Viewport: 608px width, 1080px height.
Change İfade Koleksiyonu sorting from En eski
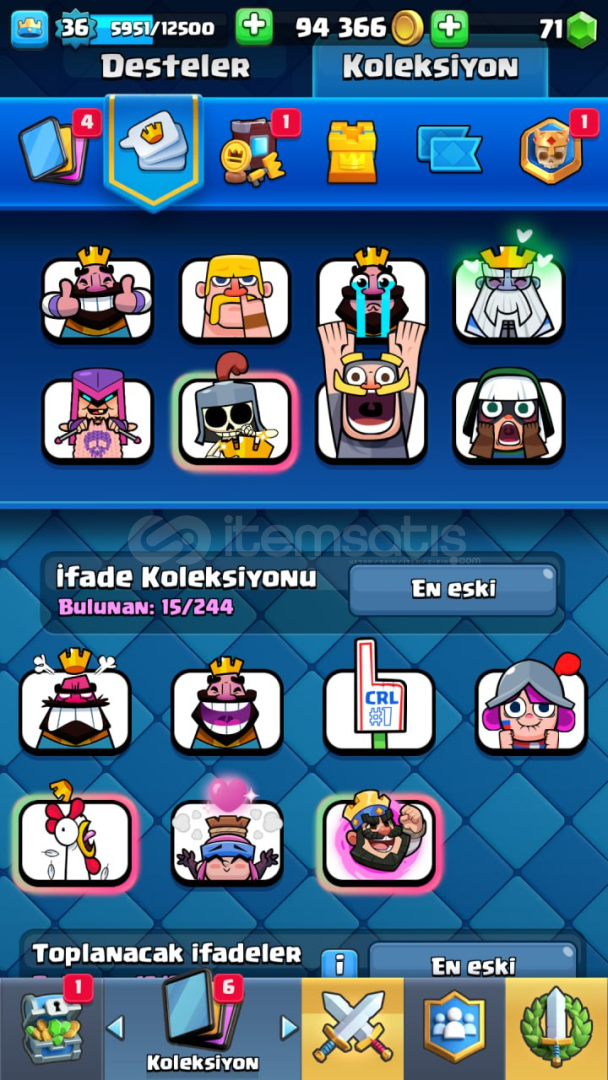pos(453,590)
